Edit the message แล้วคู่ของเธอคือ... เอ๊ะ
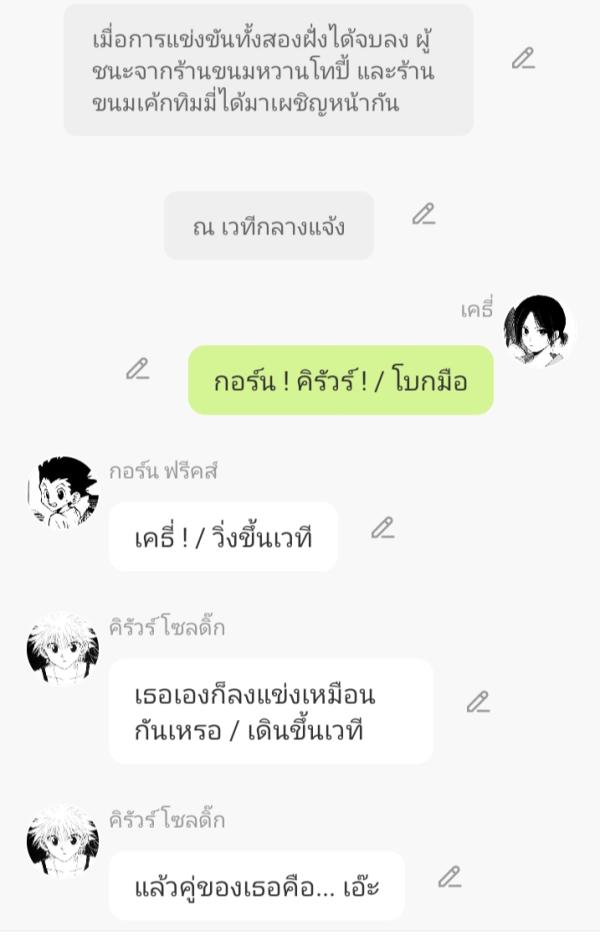 click(450, 877)
